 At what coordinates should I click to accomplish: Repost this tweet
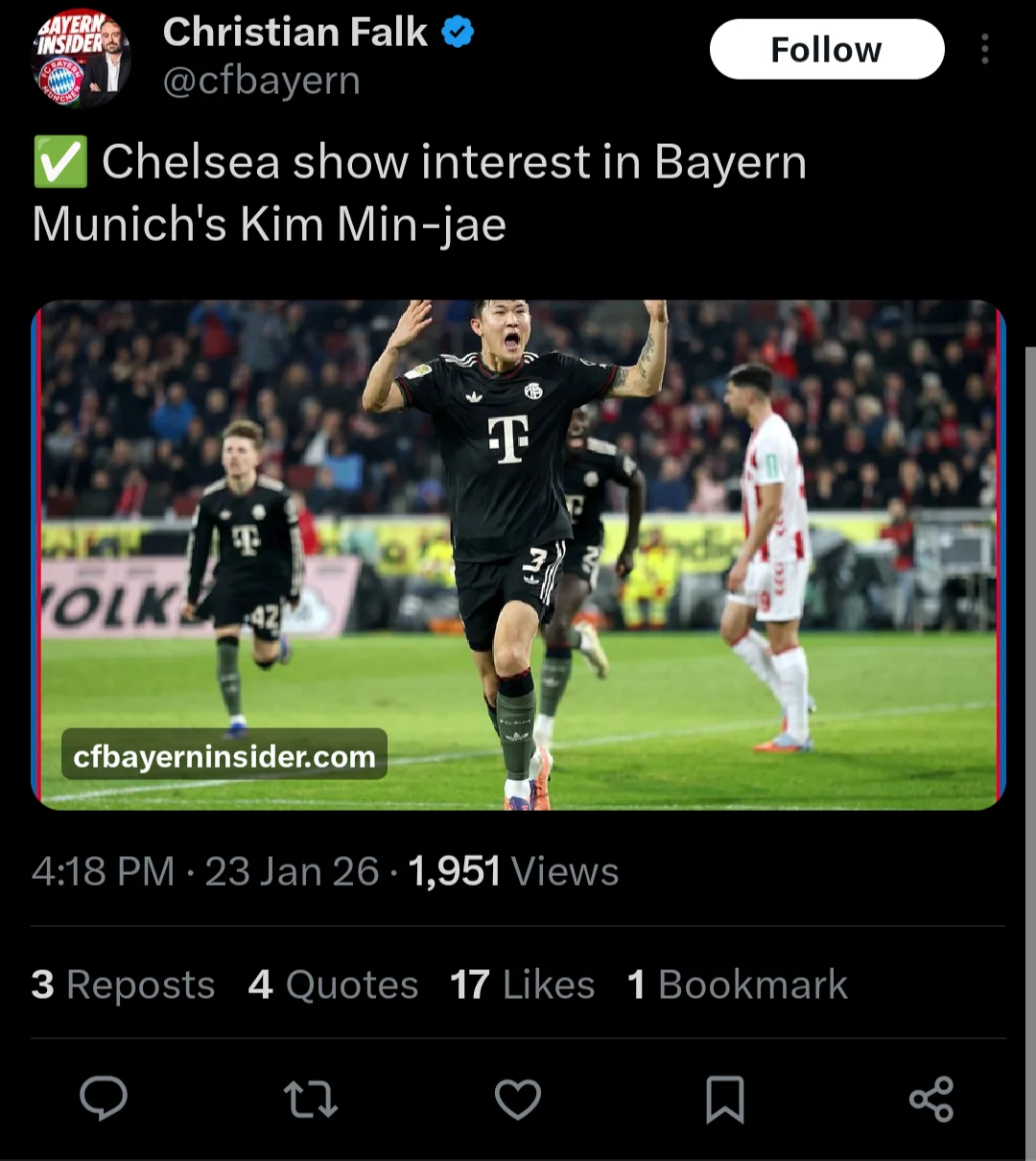tap(311, 1099)
